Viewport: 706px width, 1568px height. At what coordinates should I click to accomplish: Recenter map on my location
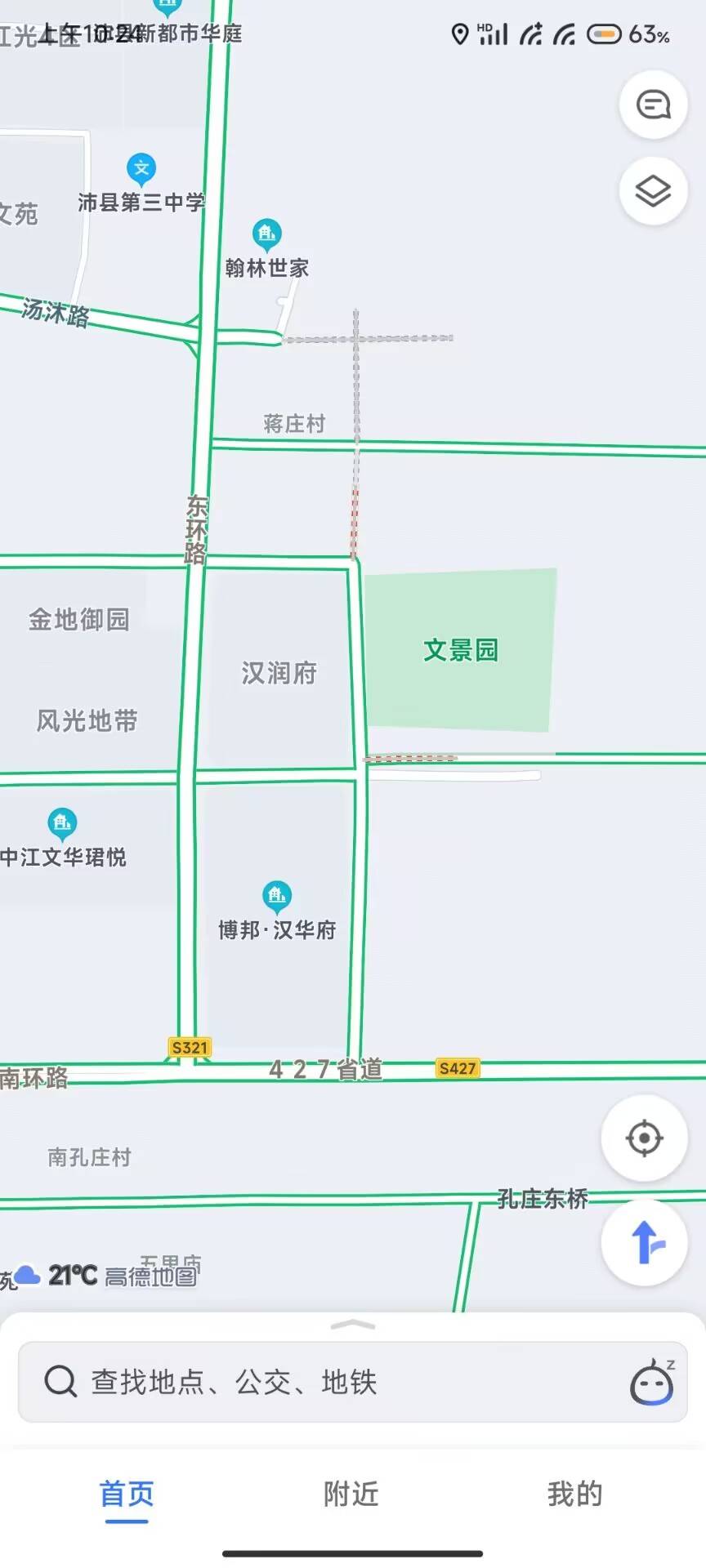point(644,1138)
